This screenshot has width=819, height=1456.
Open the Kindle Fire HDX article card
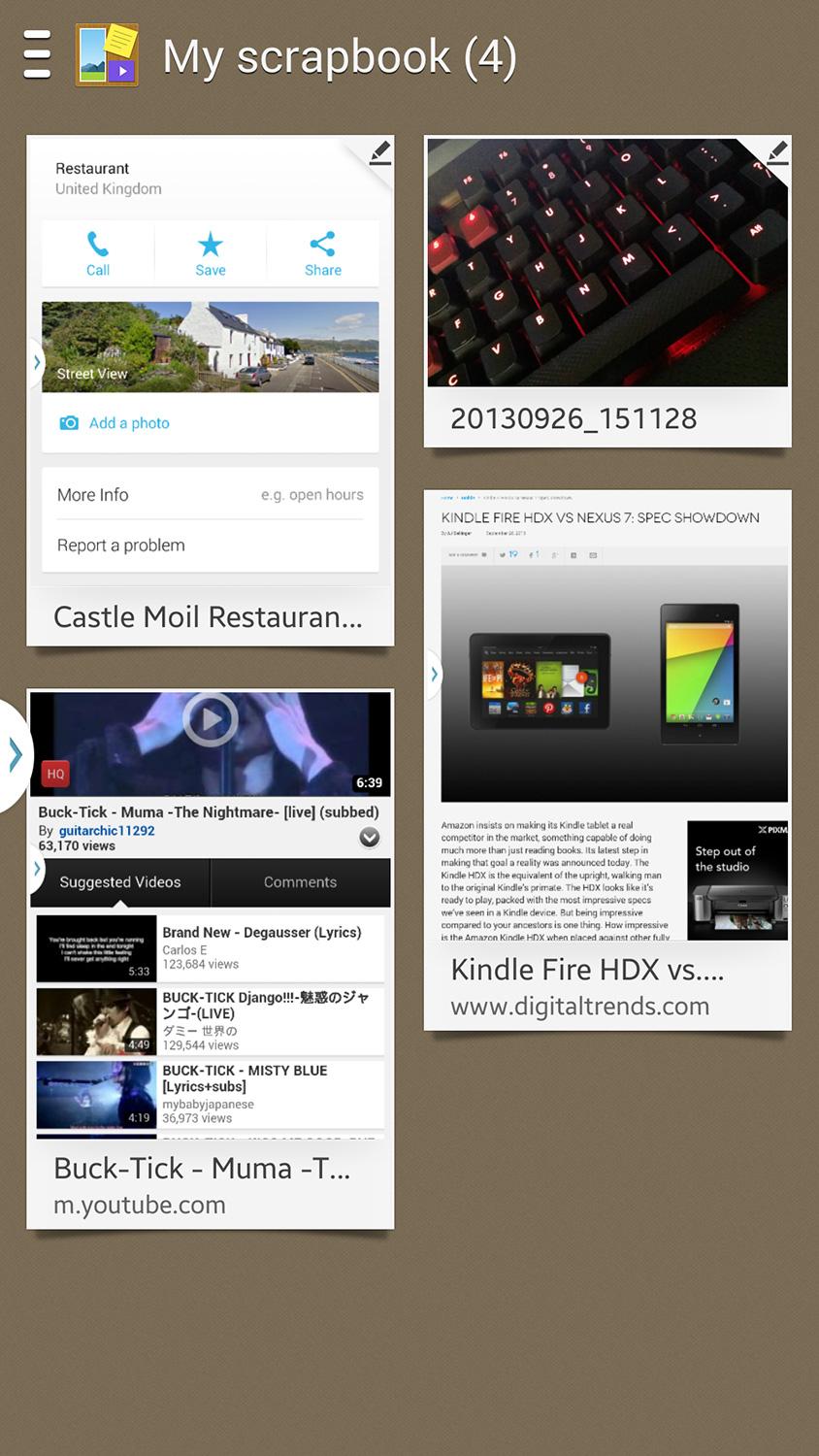point(607,760)
